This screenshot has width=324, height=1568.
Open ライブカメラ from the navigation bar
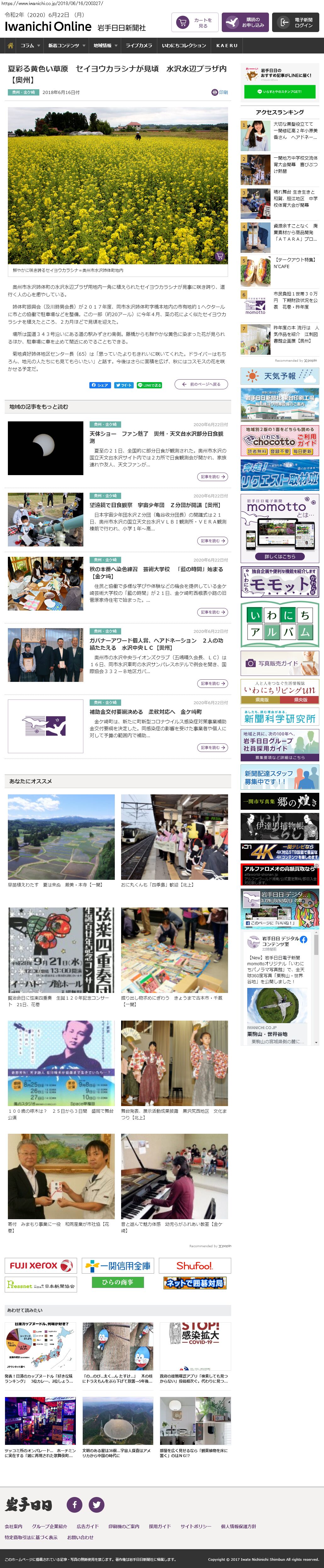pos(139,46)
